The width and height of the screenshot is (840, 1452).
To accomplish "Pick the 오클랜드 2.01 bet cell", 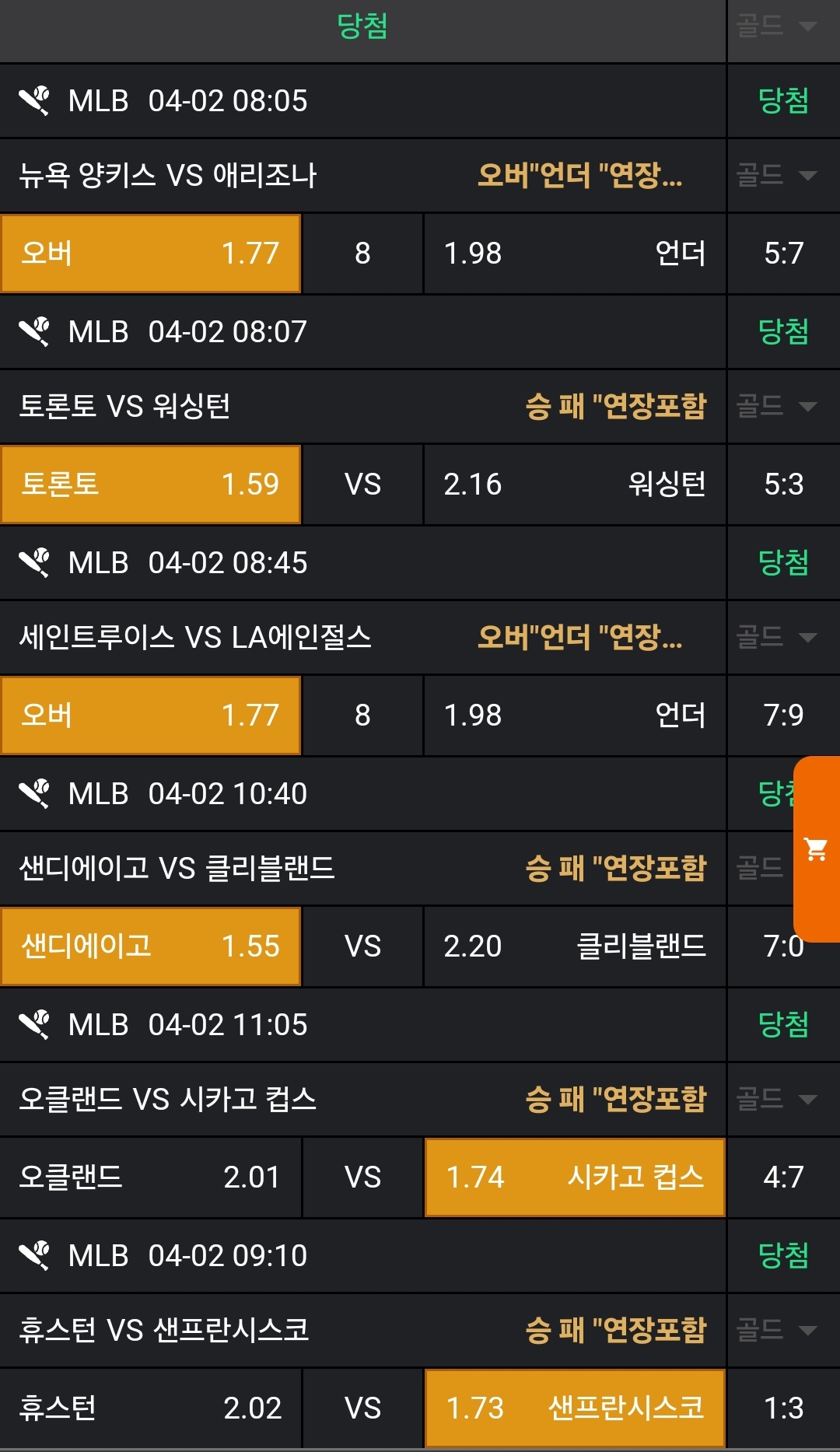I will (x=151, y=1177).
